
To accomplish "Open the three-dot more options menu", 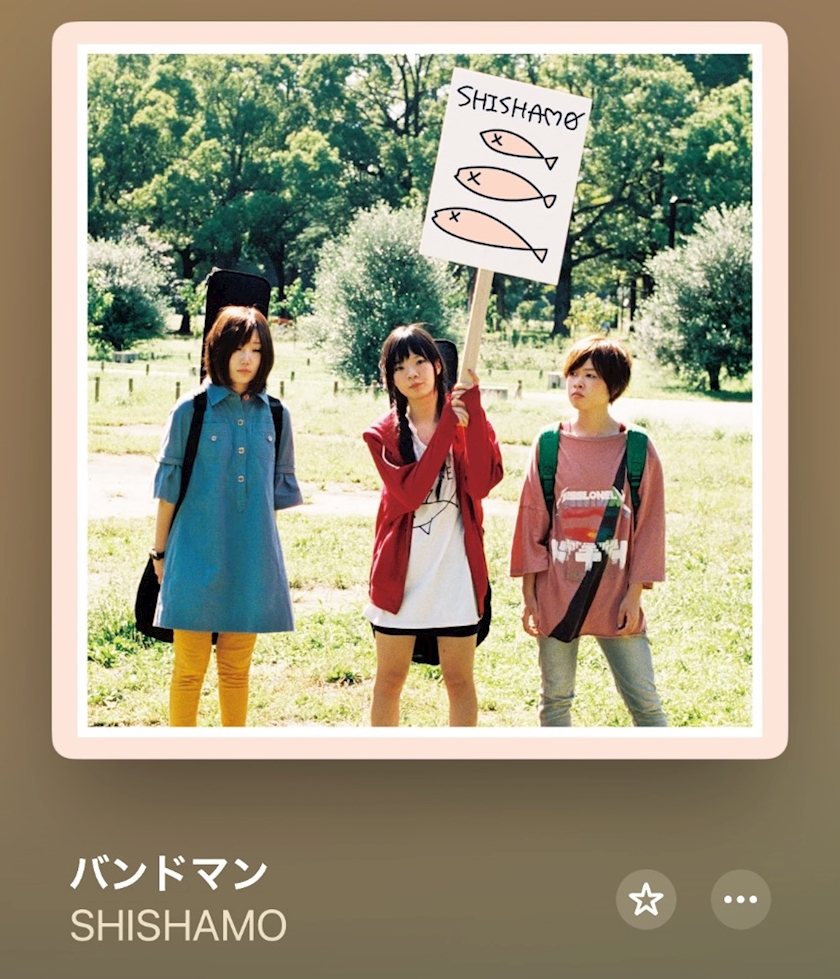I will pyautogui.click(x=741, y=899).
